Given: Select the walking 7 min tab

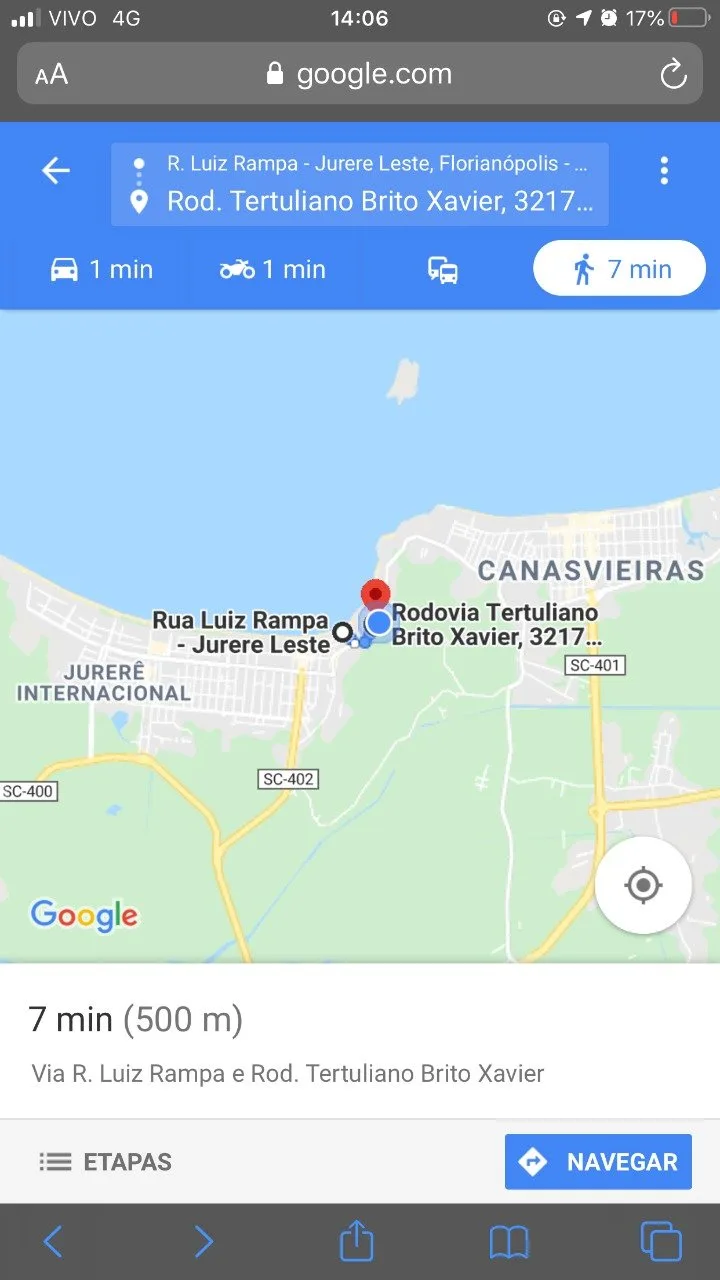Looking at the screenshot, I should pyautogui.click(x=620, y=269).
